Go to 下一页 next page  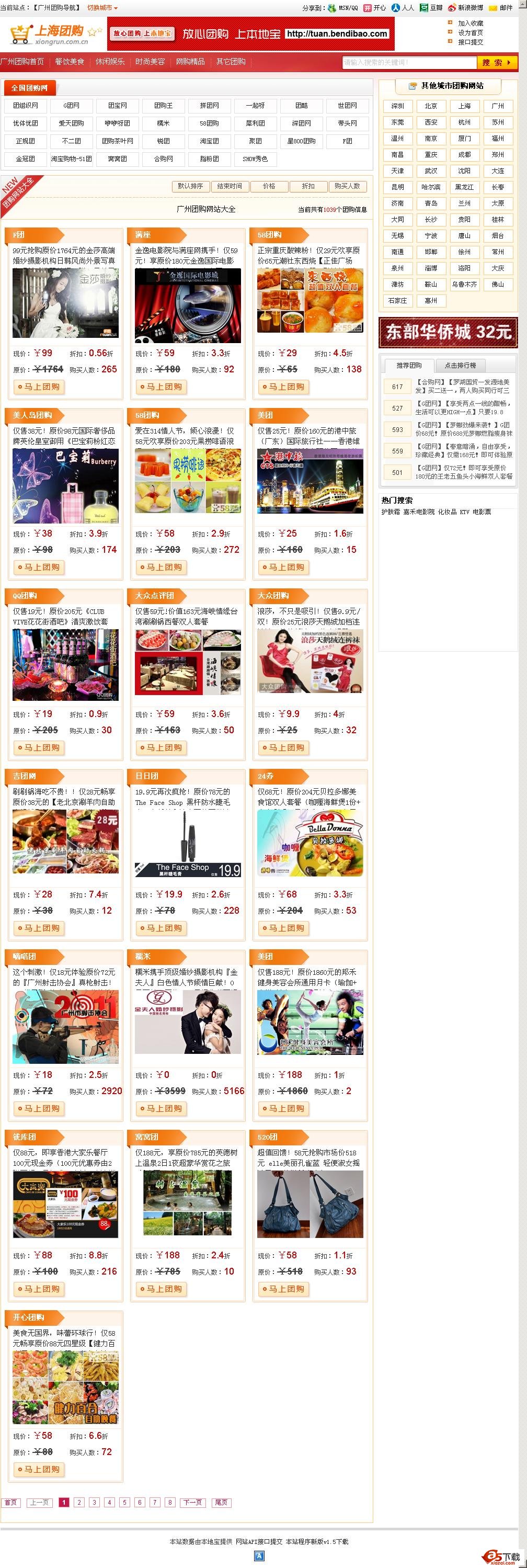(192, 1502)
